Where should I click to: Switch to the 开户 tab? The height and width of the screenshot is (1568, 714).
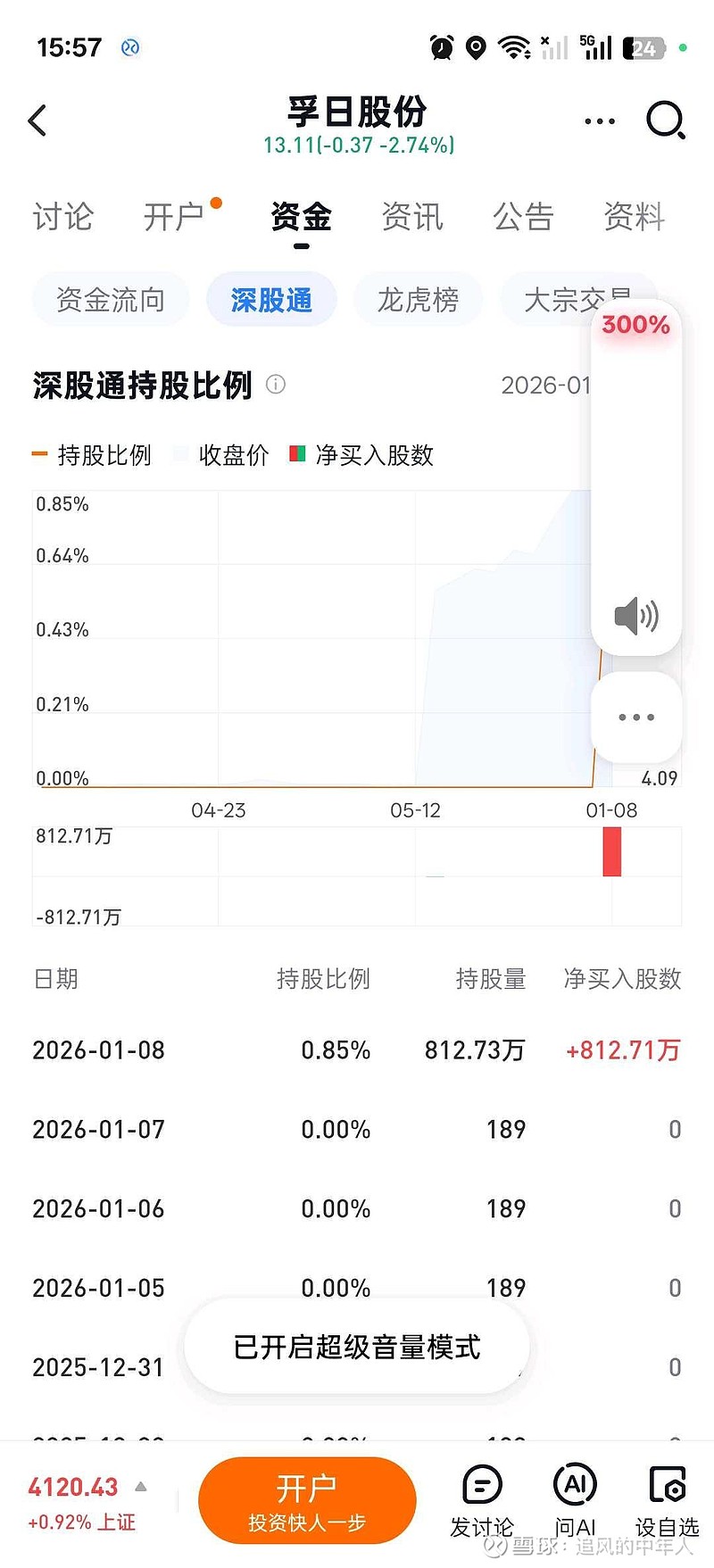point(174,217)
